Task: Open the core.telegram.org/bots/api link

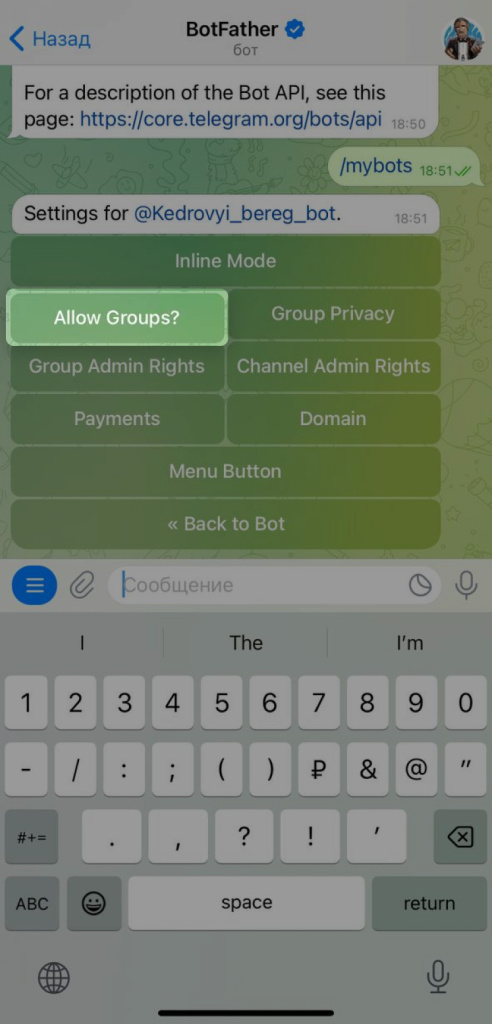Action: point(231,120)
